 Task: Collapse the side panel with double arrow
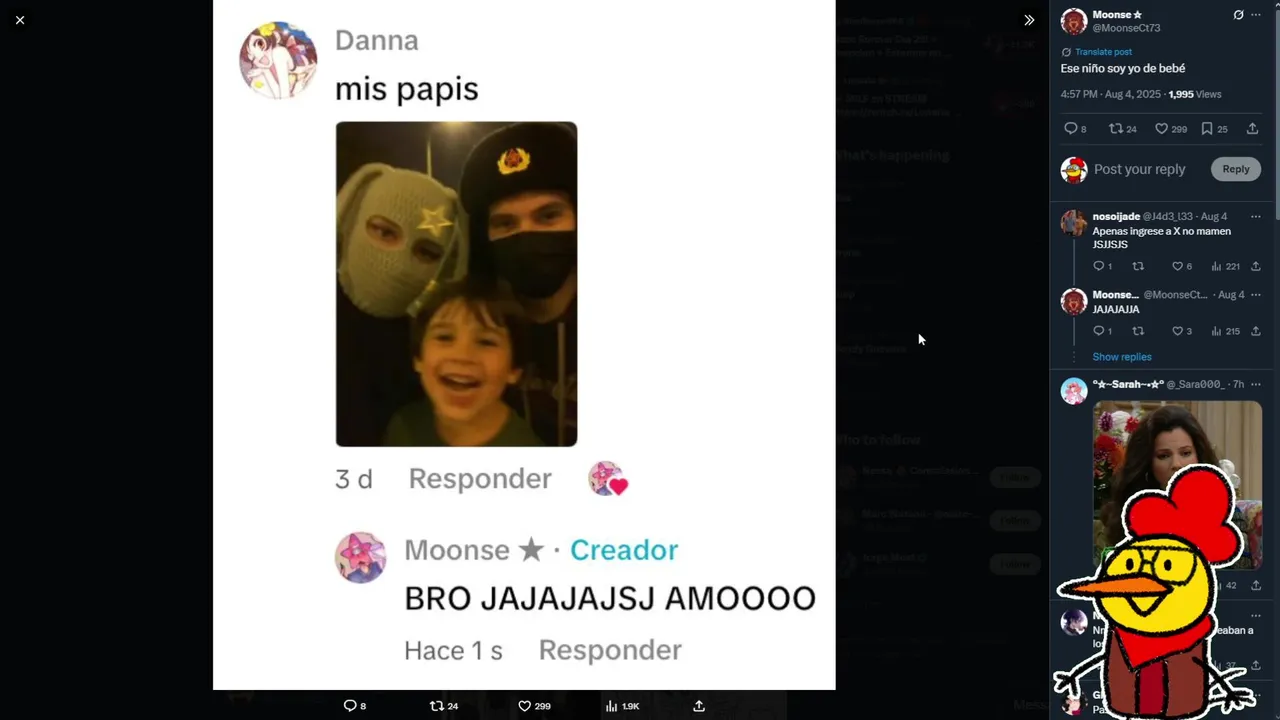click(1029, 20)
